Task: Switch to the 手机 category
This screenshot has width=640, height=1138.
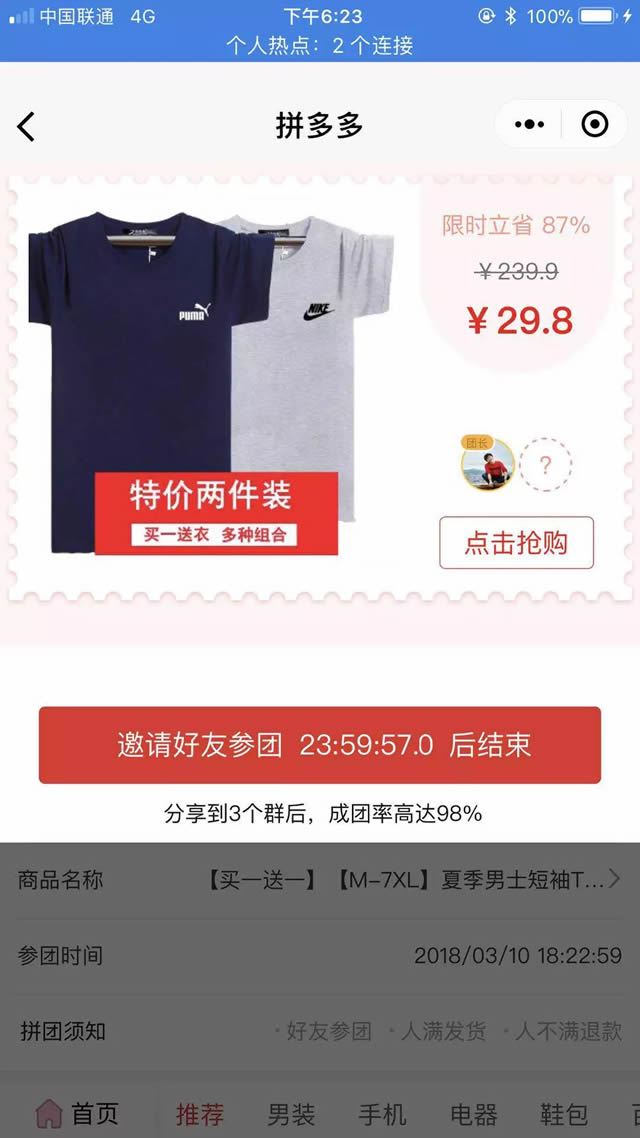Action: point(382,1114)
